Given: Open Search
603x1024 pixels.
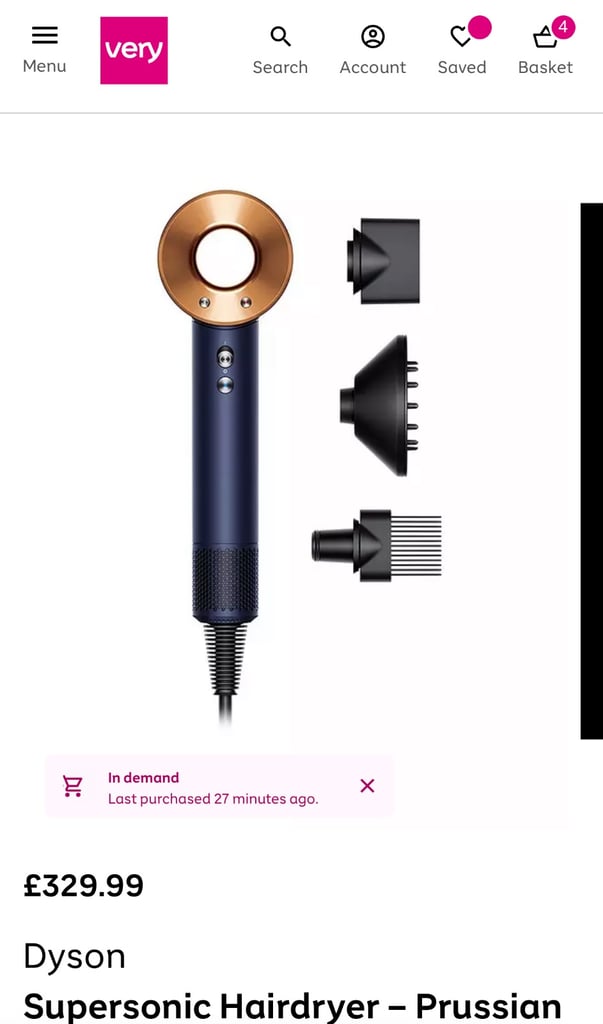Looking at the screenshot, I should click(x=280, y=50).
